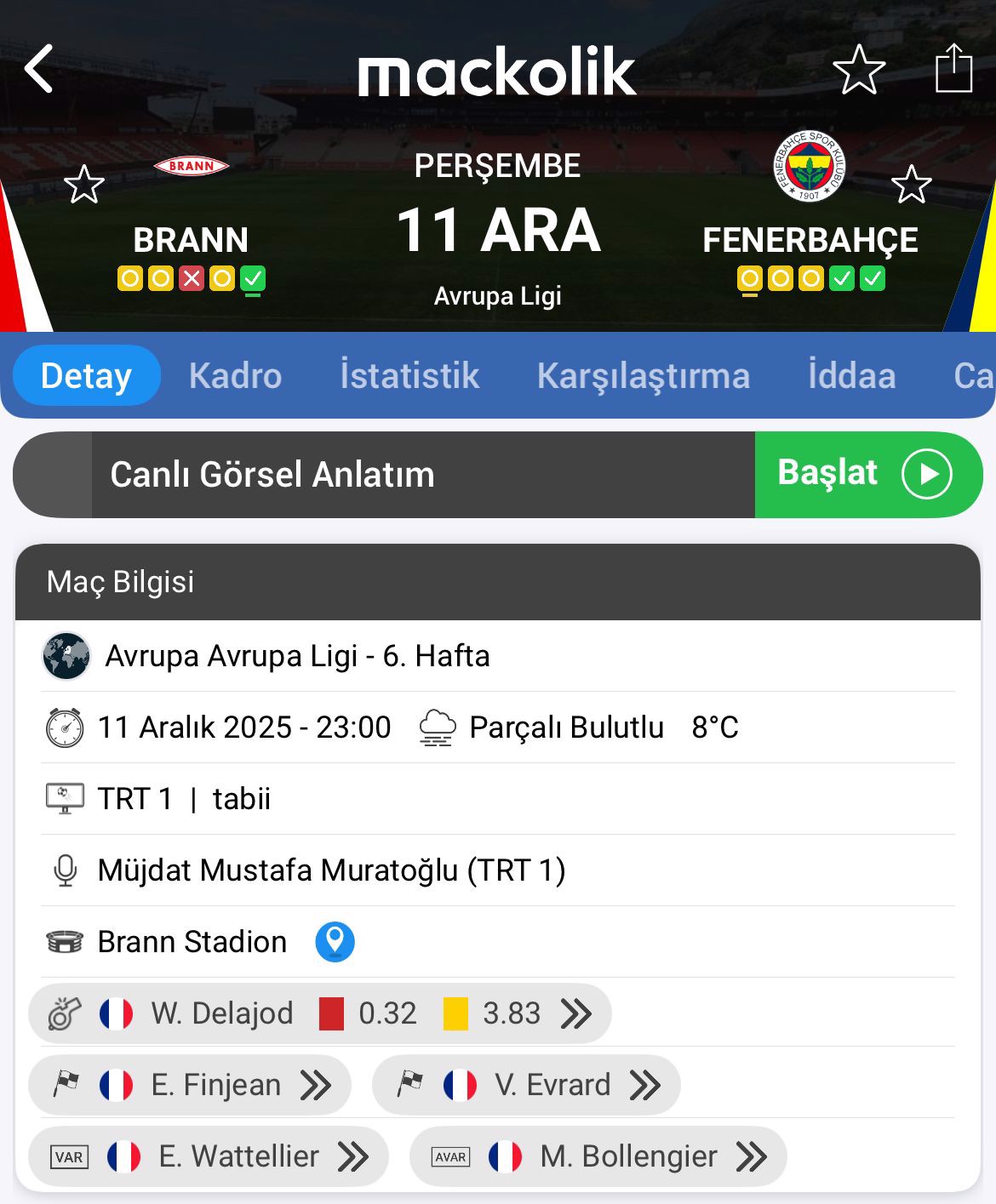The image size is (996, 1204).
Task: Open AVAR referee M. Bollengier
Action: click(x=598, y=1156)
